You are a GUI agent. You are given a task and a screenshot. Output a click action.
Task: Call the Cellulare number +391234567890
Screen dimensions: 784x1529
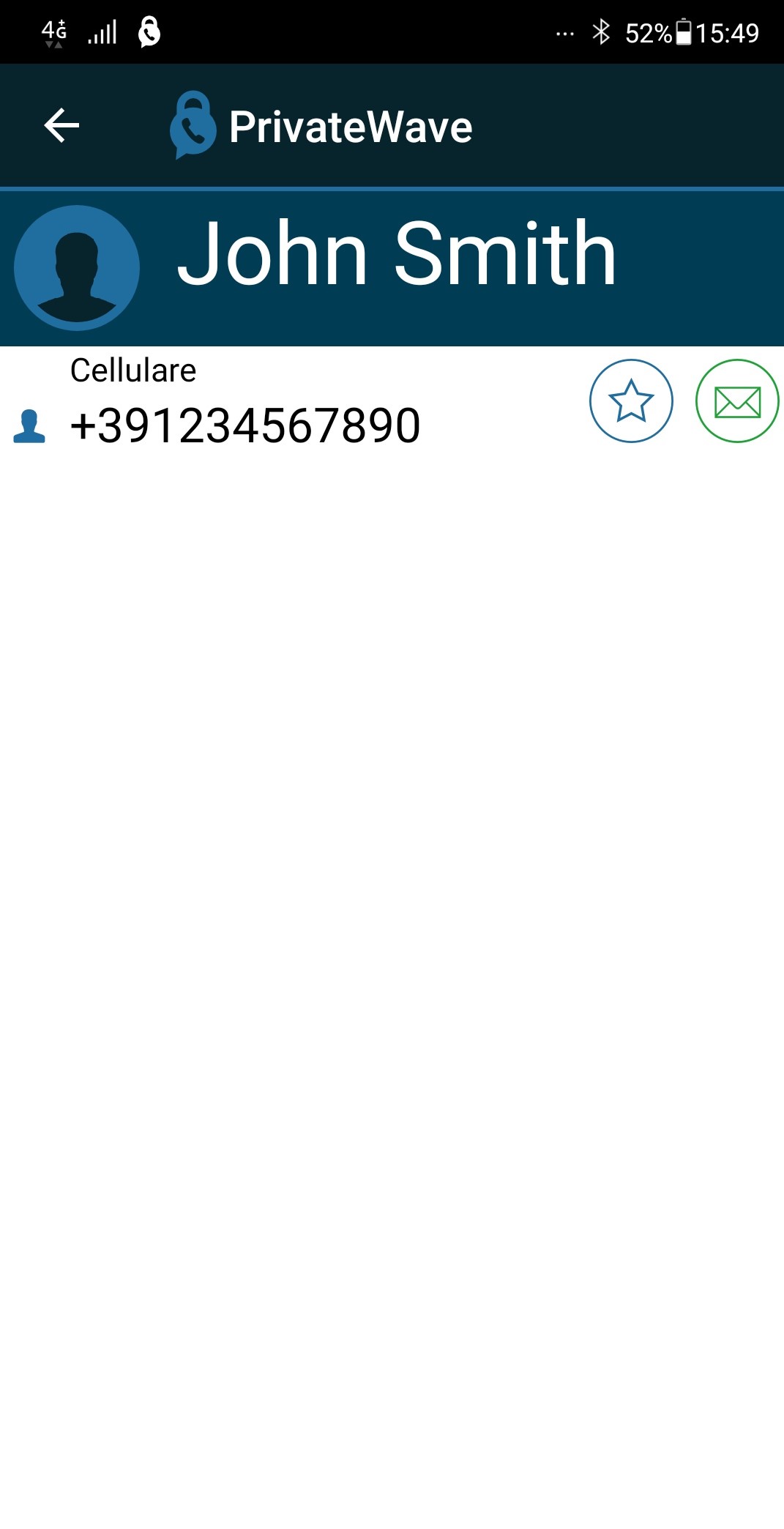coord(244,425)
